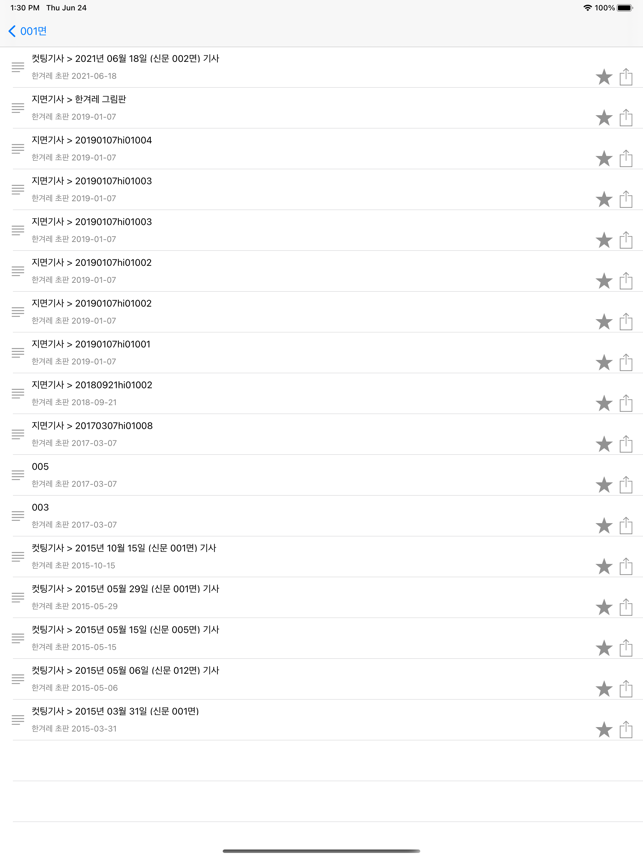Share the 한겨레 그림판 item
The height and width of the screenshot is (858, 643).
coord(626,118)
